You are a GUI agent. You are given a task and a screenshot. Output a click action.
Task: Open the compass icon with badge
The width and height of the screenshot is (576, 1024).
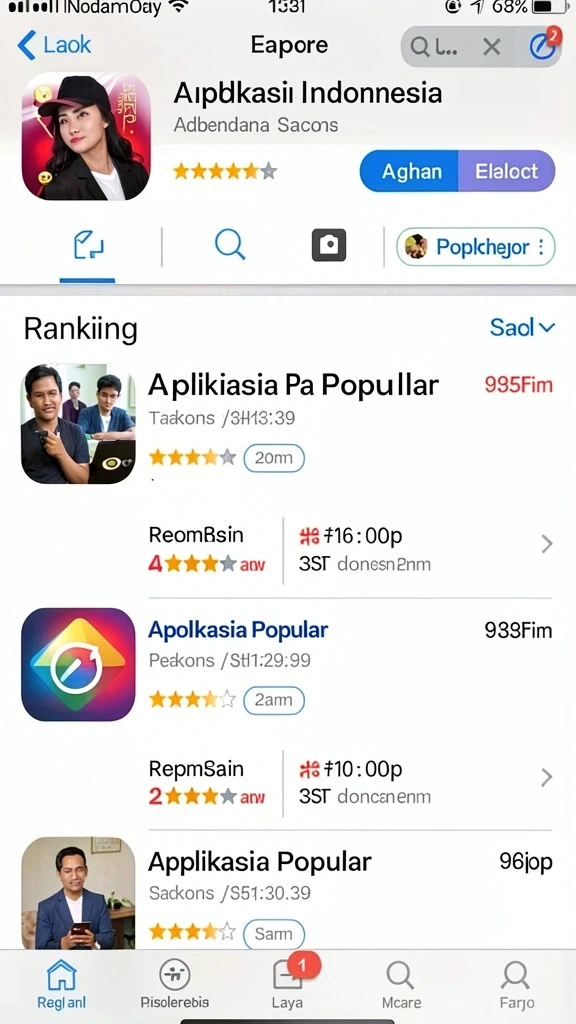543,45
